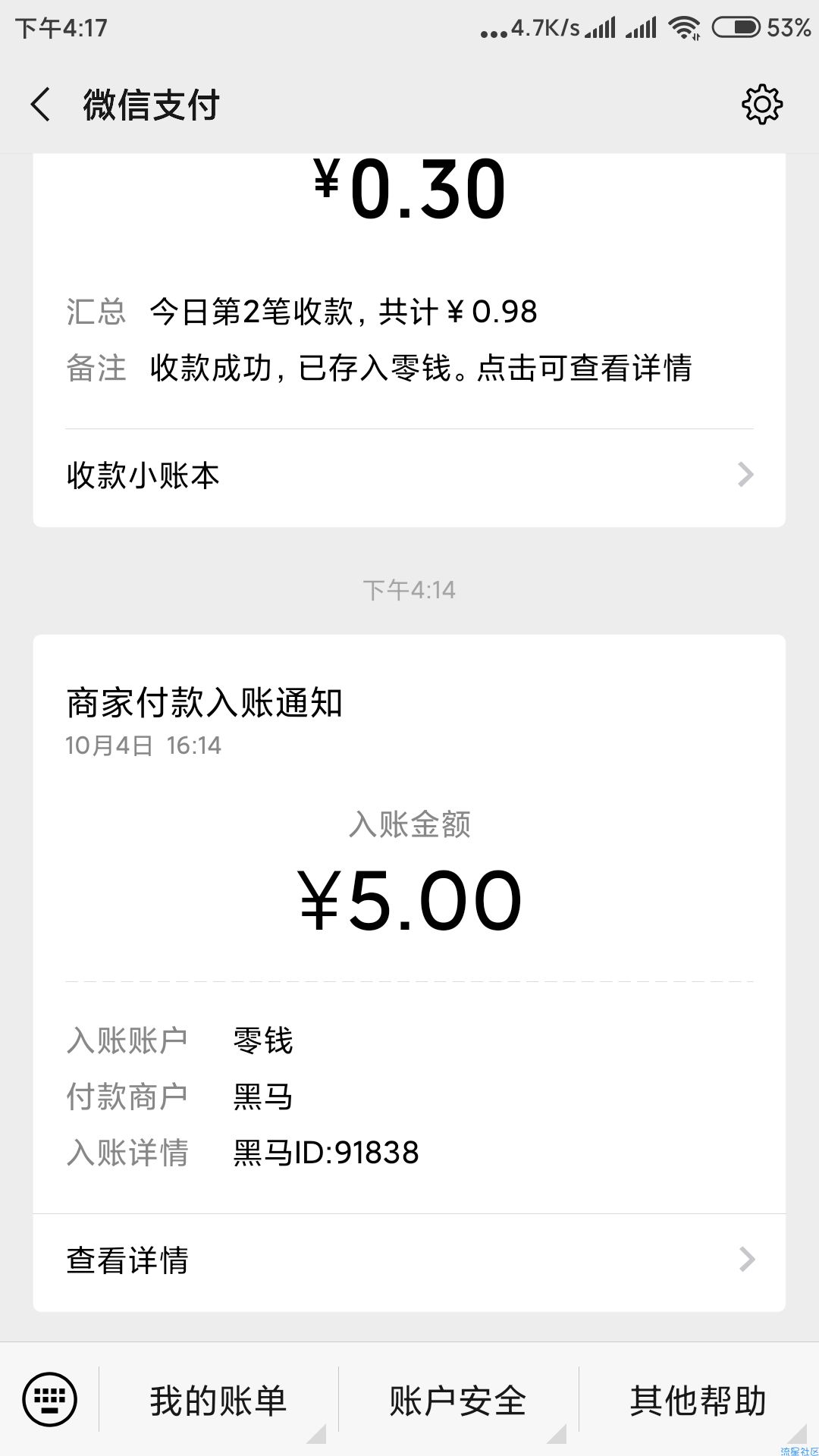Go back from 微信支付
The image size is (819, 1456).
click(41, 105)
